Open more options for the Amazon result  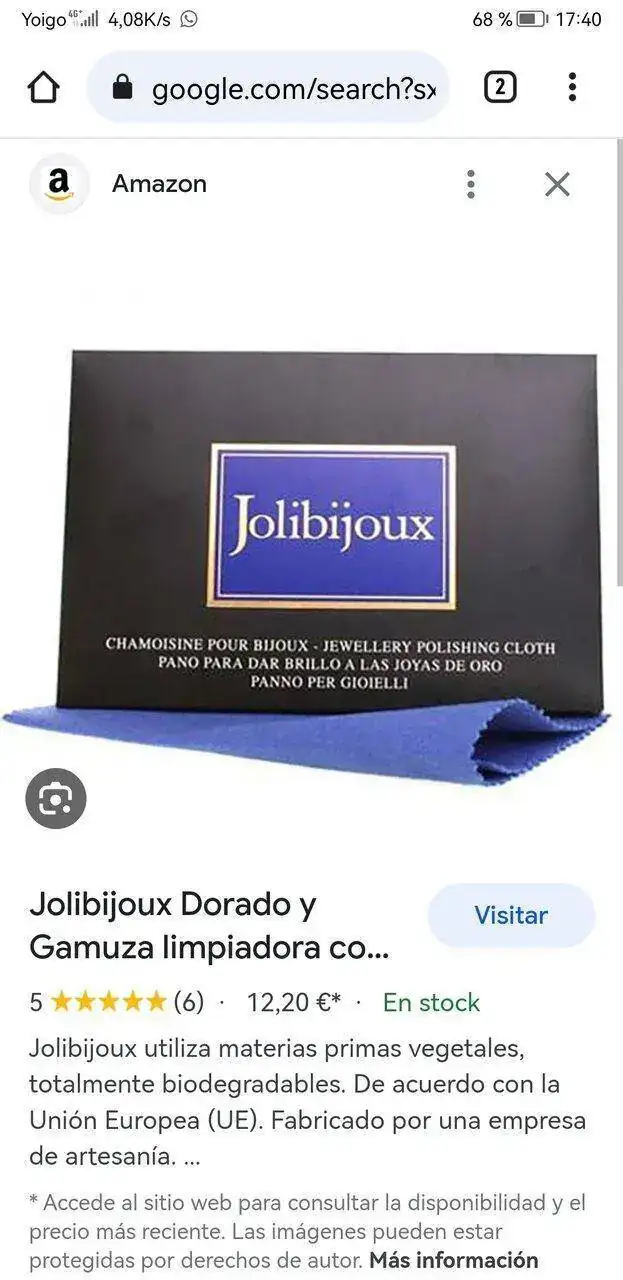pyautogui.click(x=470, y=184)
